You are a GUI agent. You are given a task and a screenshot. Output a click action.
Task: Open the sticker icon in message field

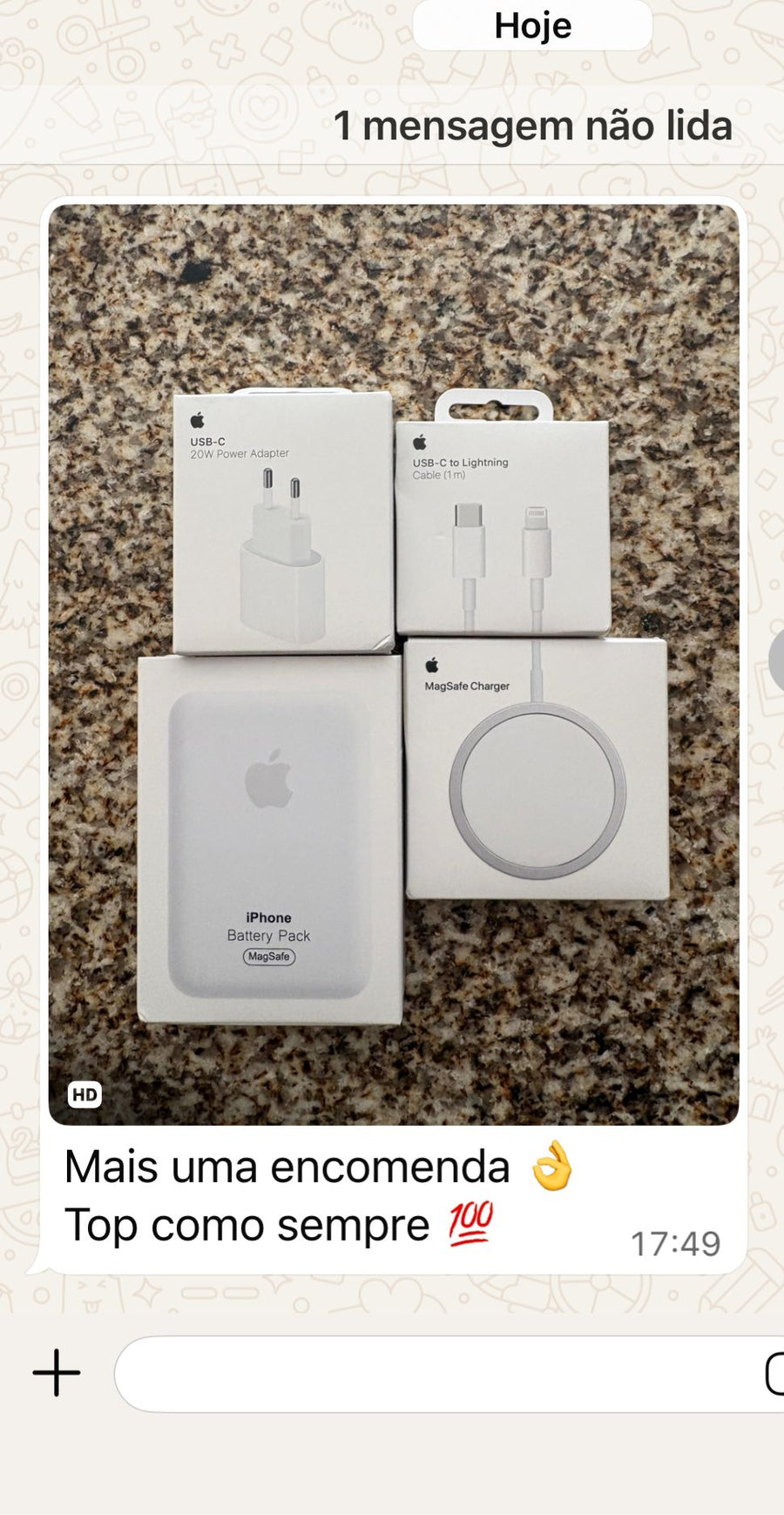774,1374
